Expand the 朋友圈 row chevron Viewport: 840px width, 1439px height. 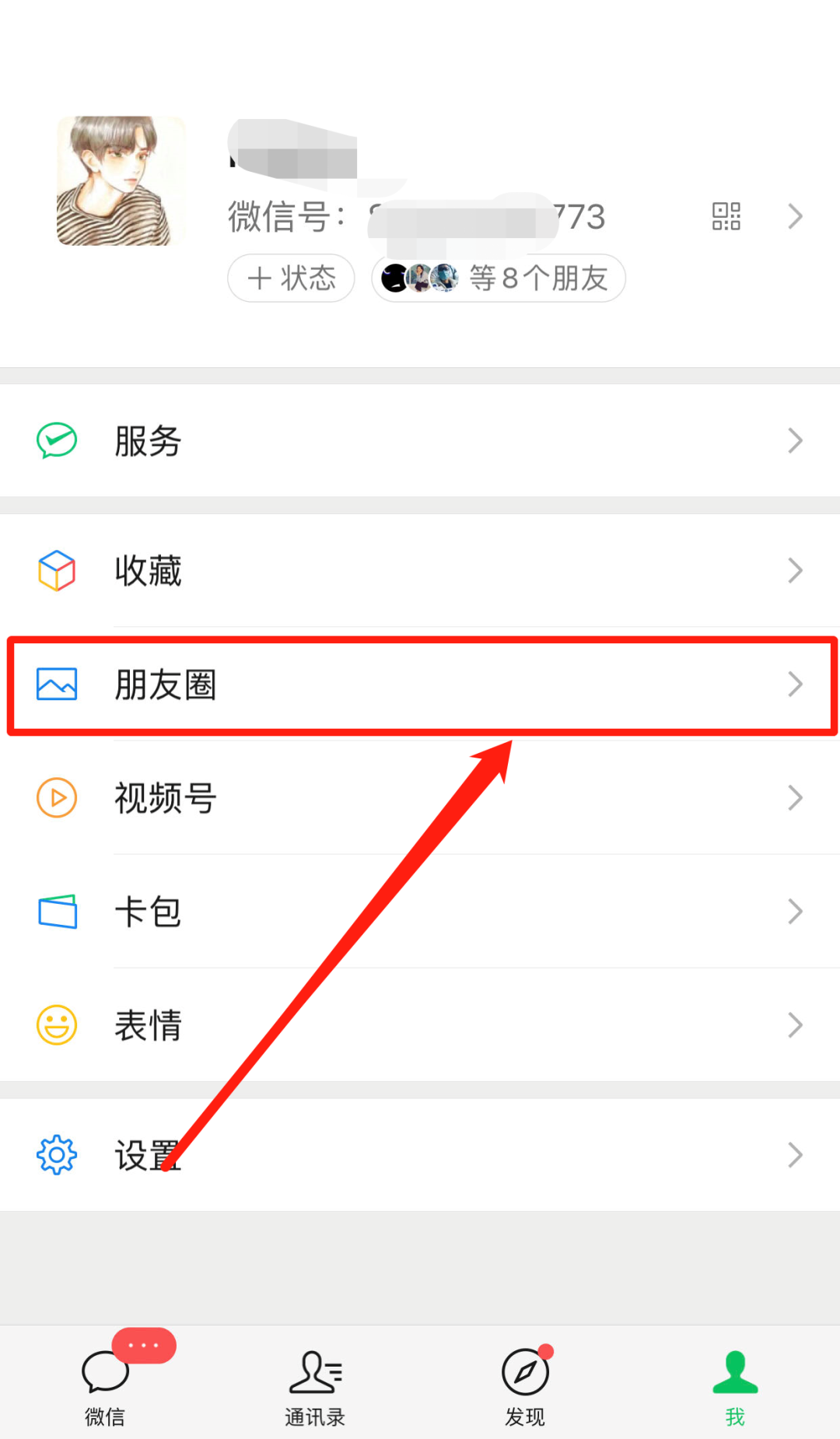(x=795, y=684)
